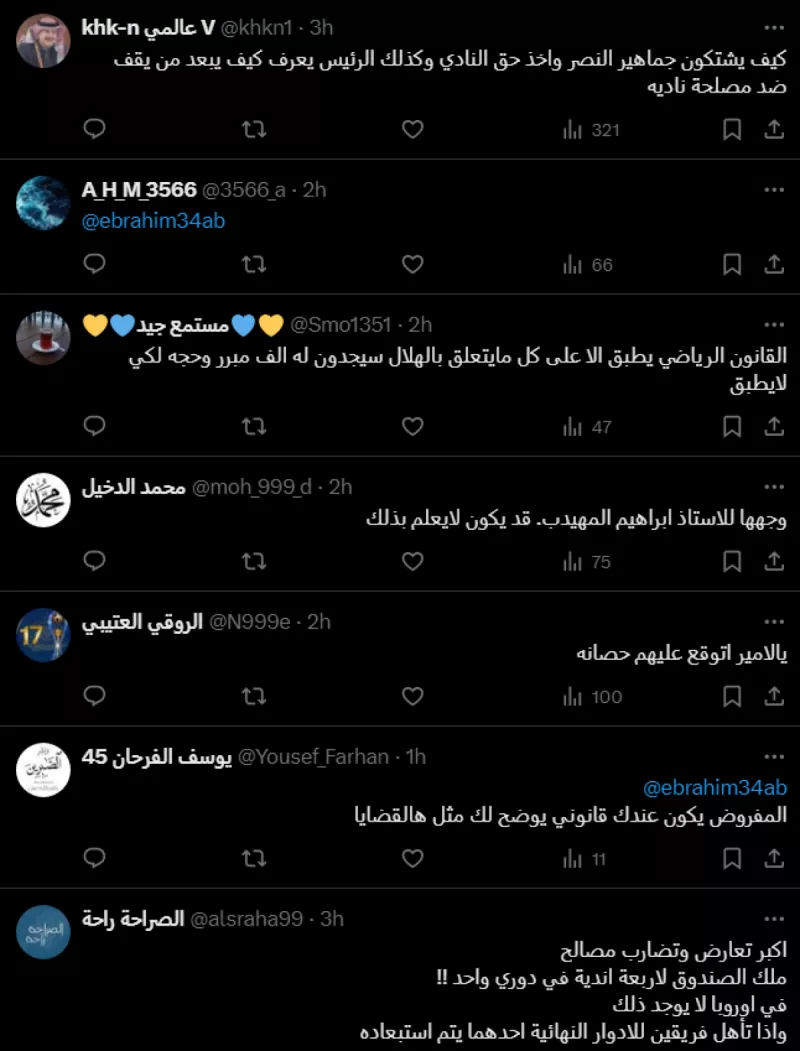Bookmark the tweet by محمد الدخيل
Viewport: 800px width, 1051px height.
731,561
